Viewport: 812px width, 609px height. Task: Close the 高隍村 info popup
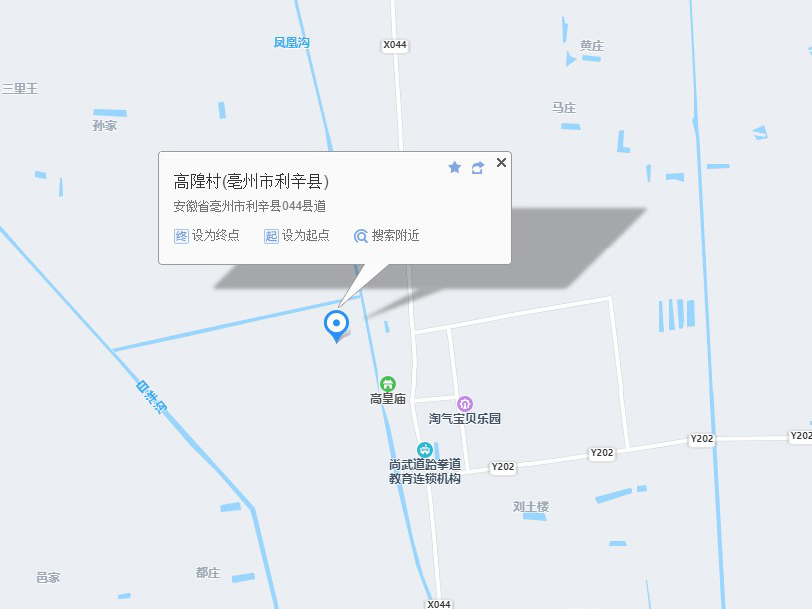tap(502, 162)
